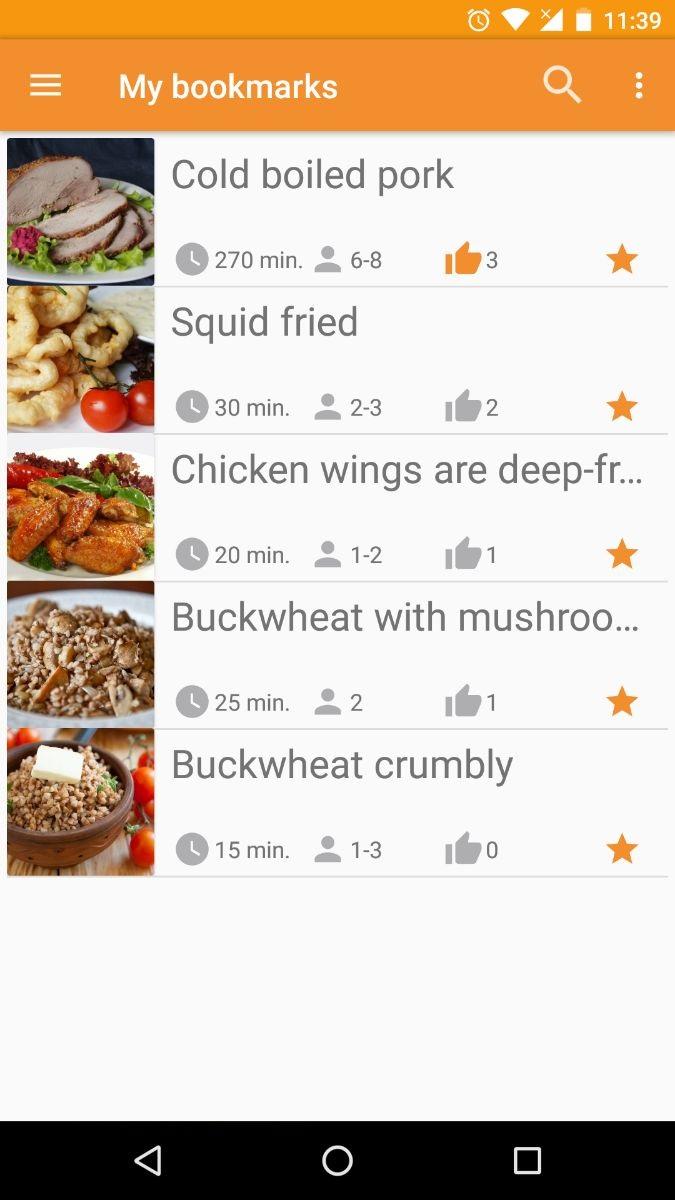Toggle the star on Buckwheat with mushrooms
This screenshot has width=675, height=1200.
click(622, 701)
